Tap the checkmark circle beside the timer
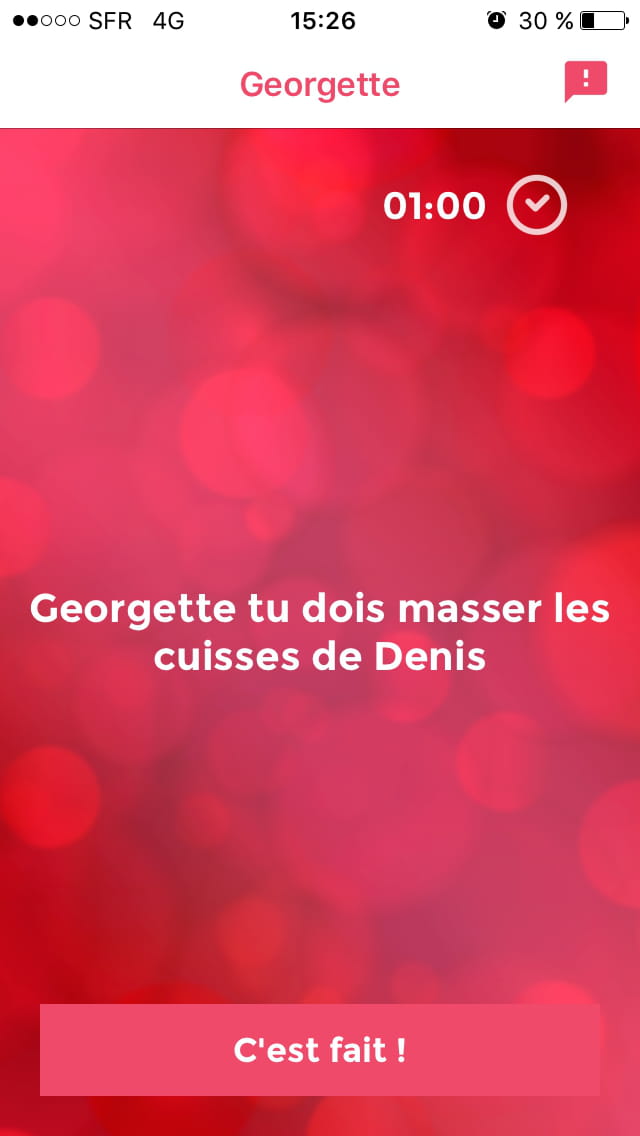 pyautogui.click(x=537, y=205)
